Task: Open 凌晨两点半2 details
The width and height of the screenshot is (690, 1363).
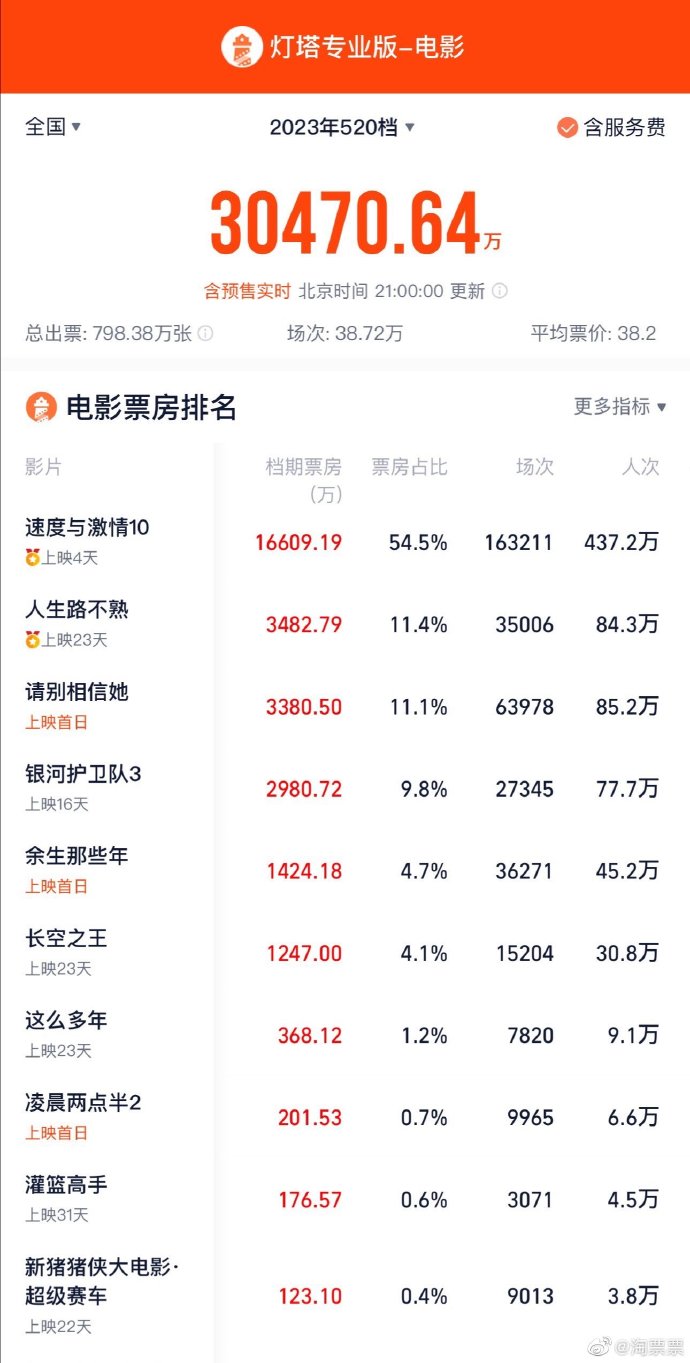Action: tap(345, 1116)
